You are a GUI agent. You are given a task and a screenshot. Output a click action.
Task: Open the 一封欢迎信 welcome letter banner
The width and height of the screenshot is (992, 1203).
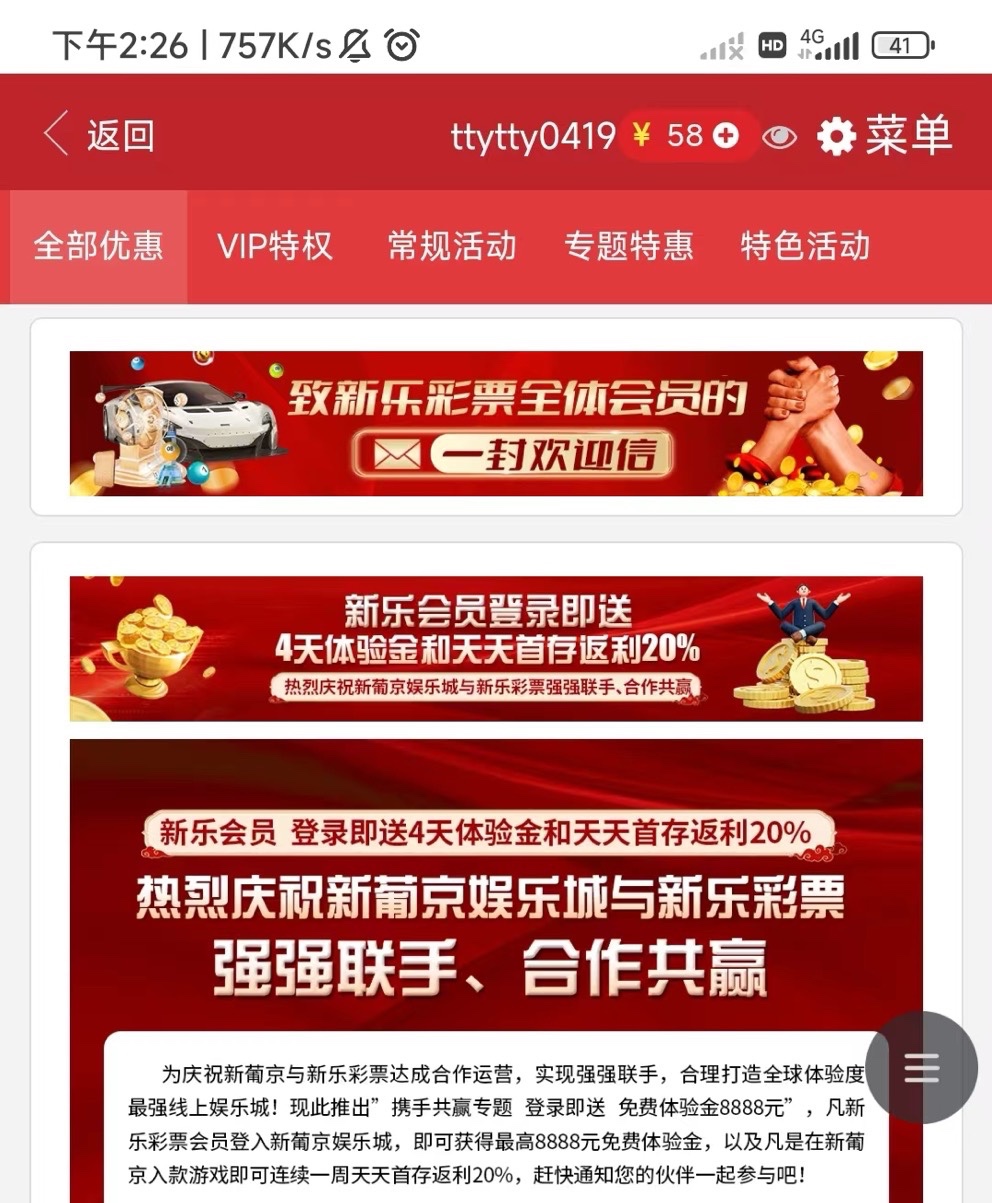[x=496, y=424]
